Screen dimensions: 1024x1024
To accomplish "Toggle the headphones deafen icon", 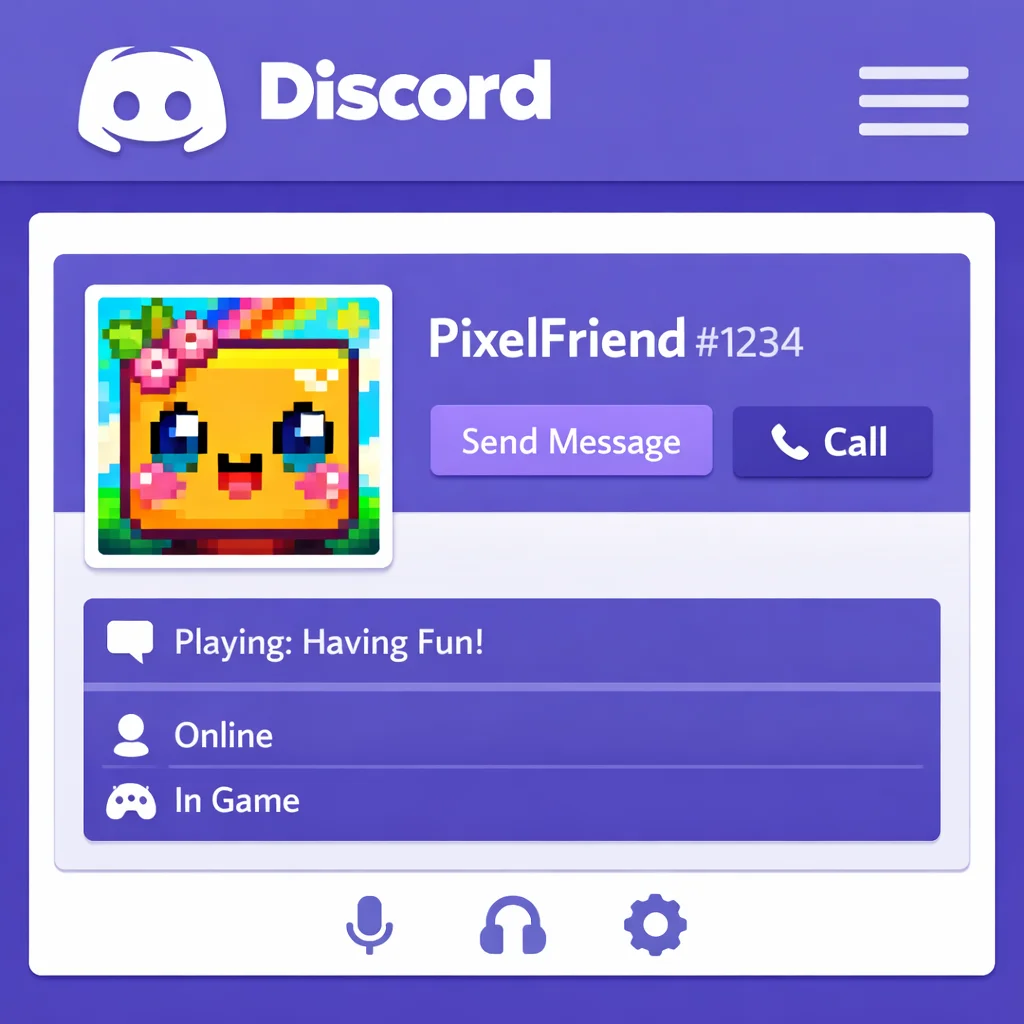I will [513, 925].
